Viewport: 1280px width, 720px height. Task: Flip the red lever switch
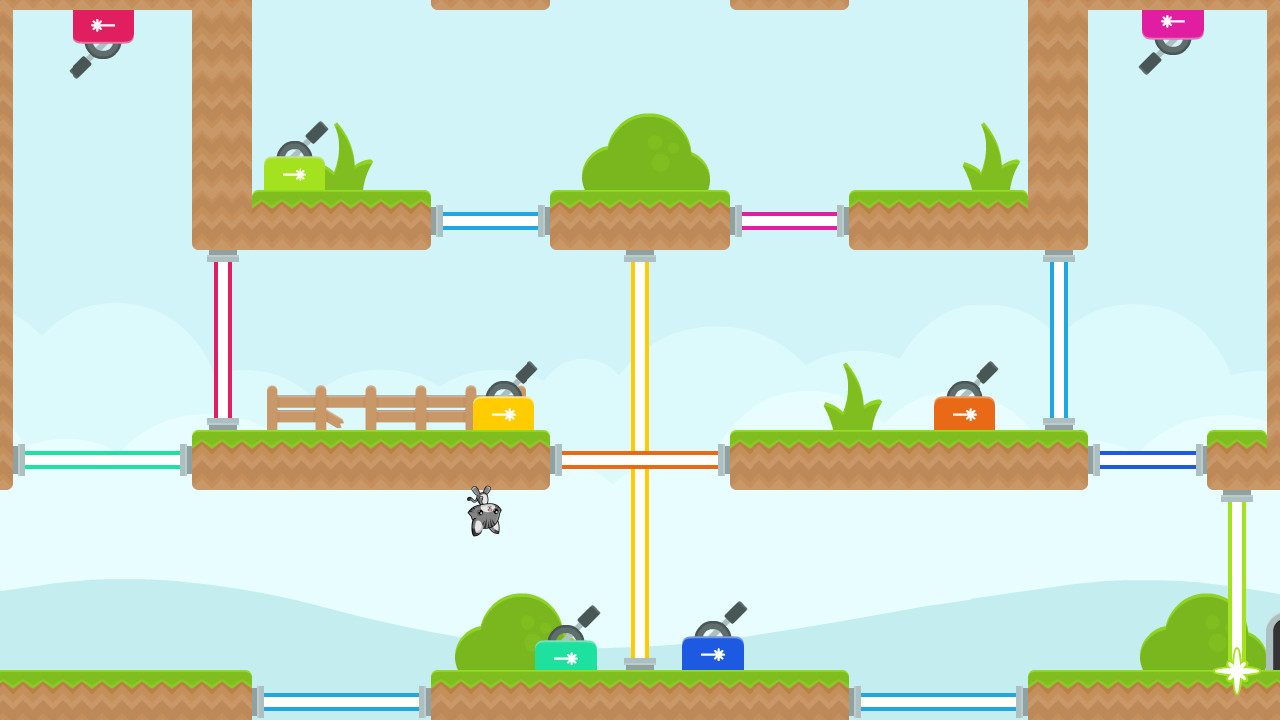pos(103,26)
